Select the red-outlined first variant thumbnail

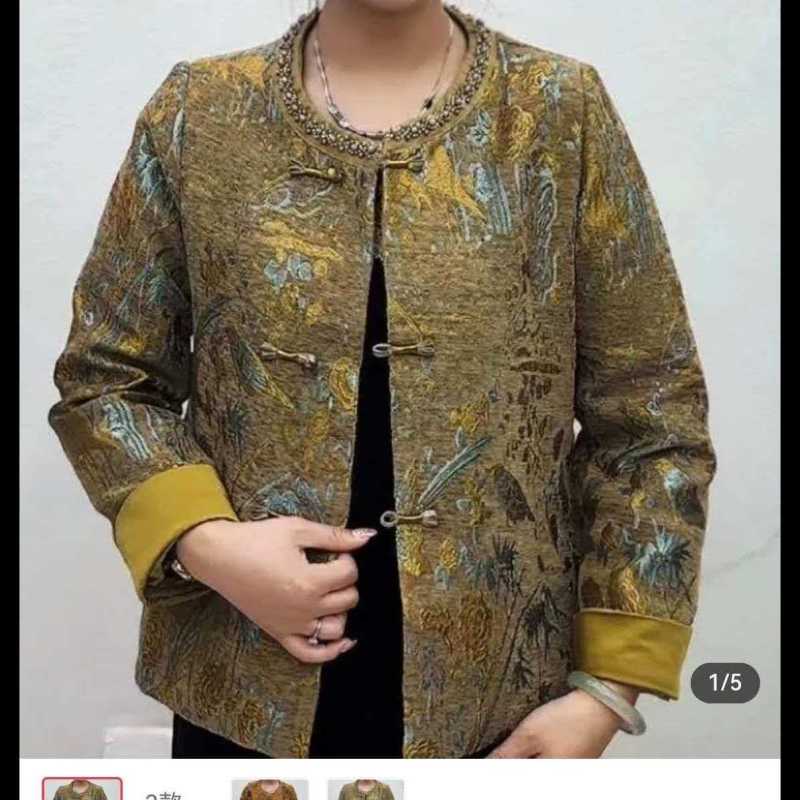(82, 789)
